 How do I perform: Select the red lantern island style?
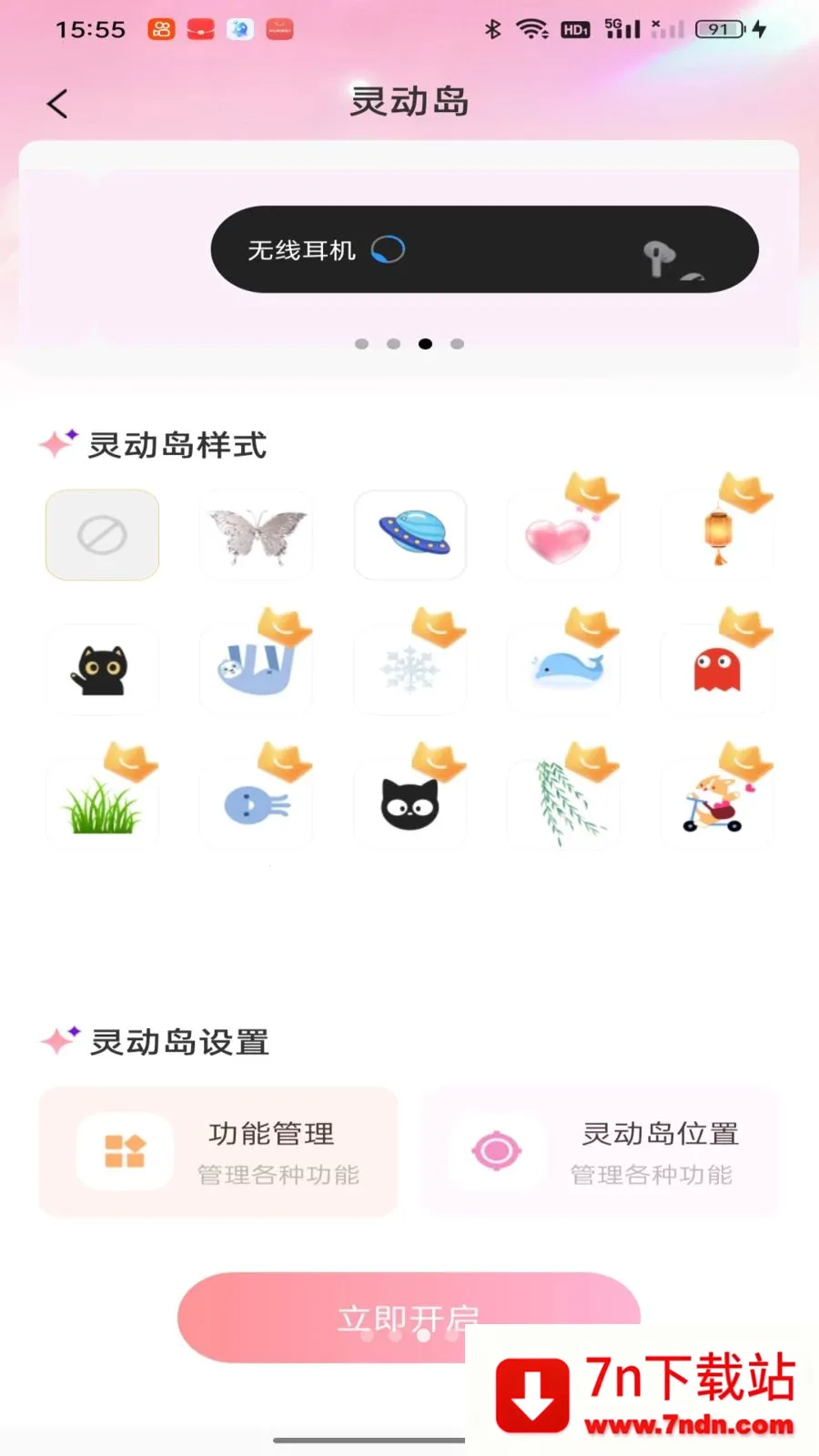point(717,535)
